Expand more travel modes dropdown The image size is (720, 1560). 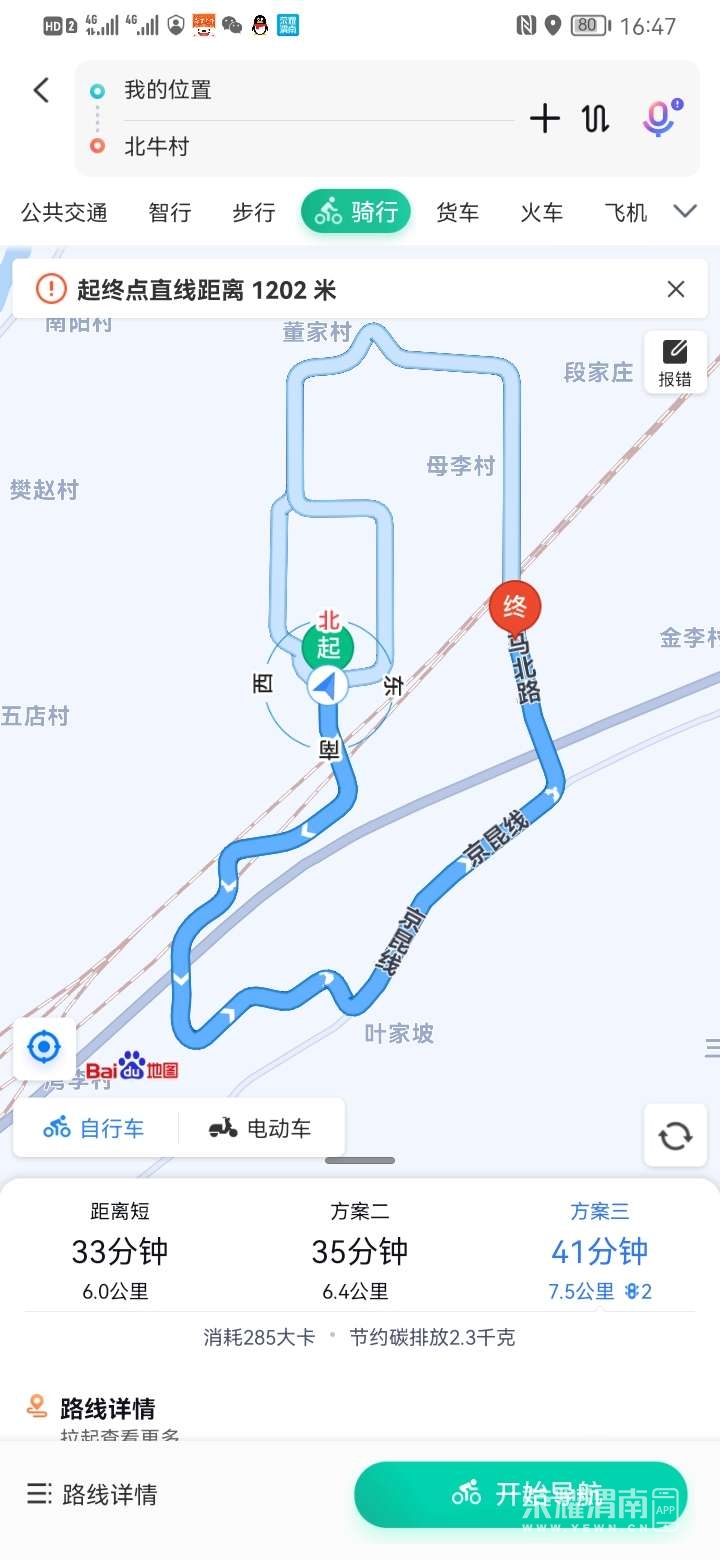point(685,211)
